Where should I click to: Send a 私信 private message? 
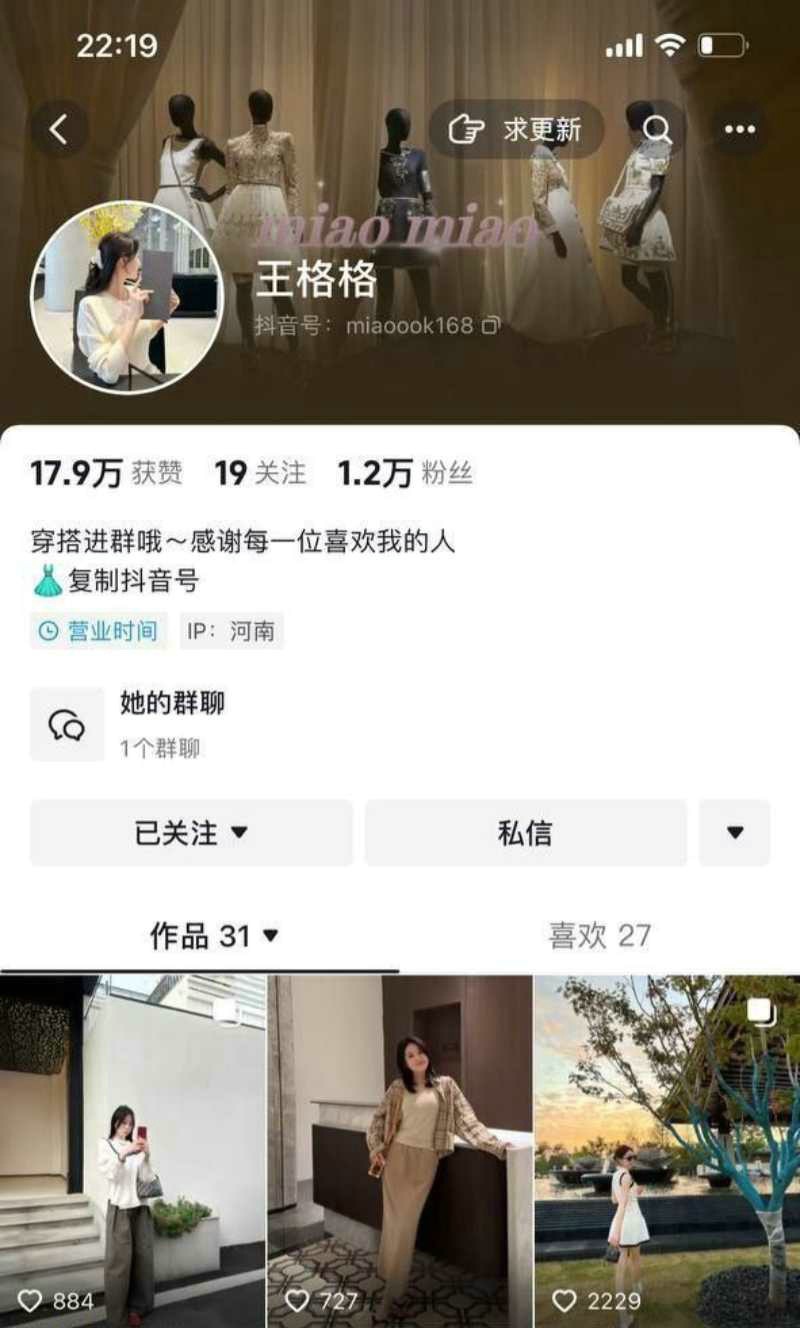coord(525,833)
